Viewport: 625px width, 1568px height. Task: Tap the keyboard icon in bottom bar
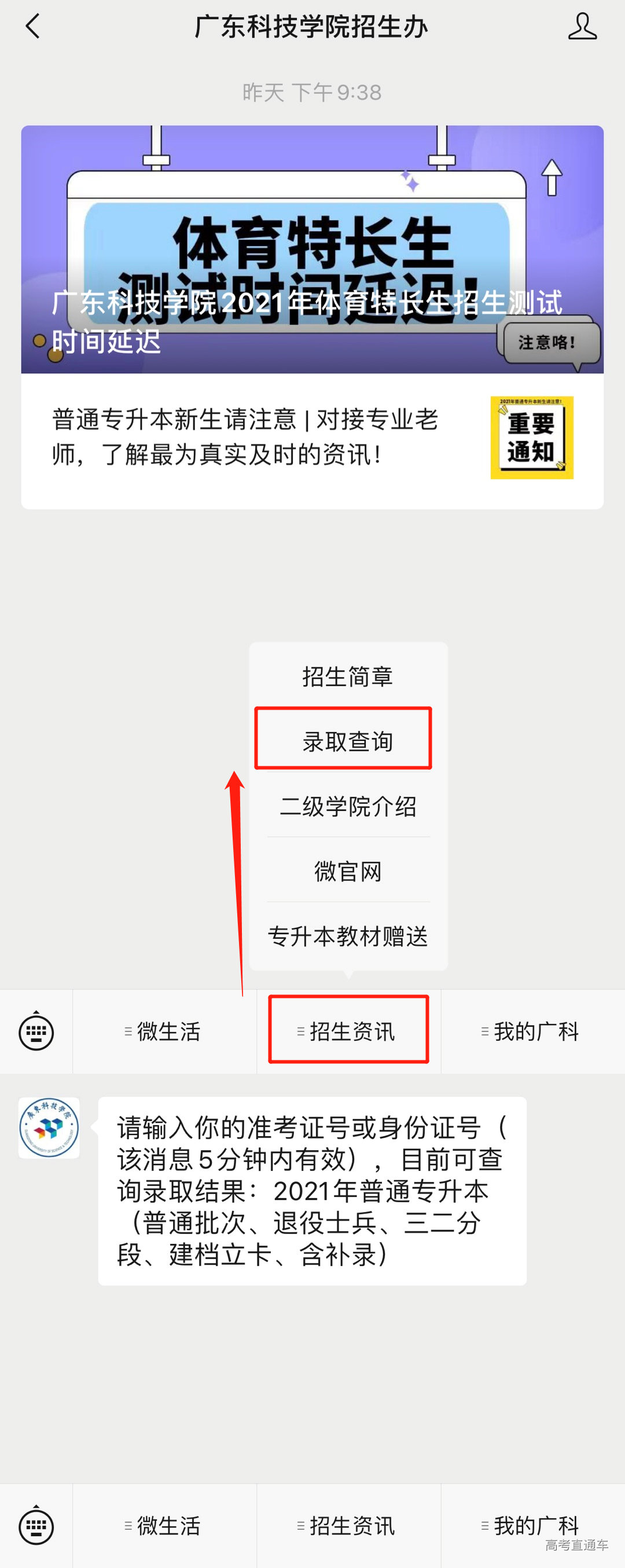[36, 1526]
